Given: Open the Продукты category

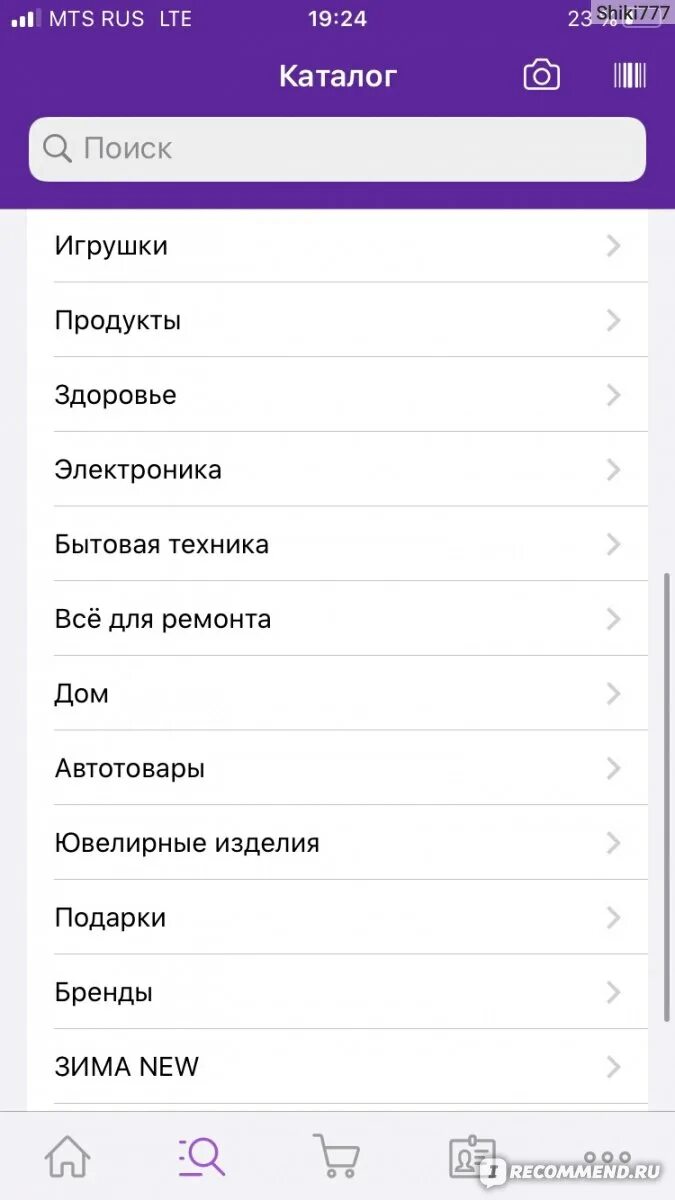Looking at the screenshot, I should [337, 321].
